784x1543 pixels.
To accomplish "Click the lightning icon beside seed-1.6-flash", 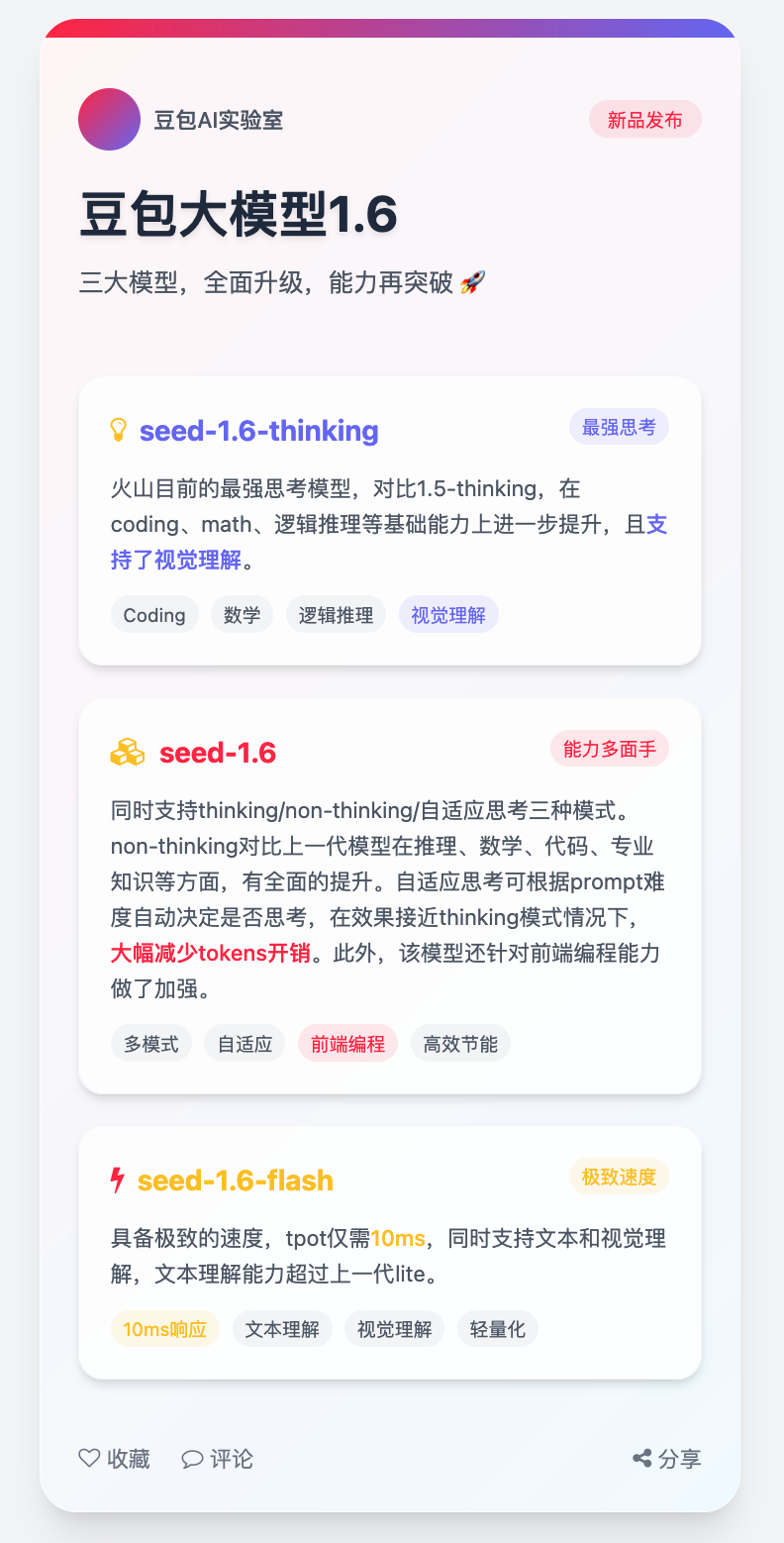I will (x=118, y=1180).
